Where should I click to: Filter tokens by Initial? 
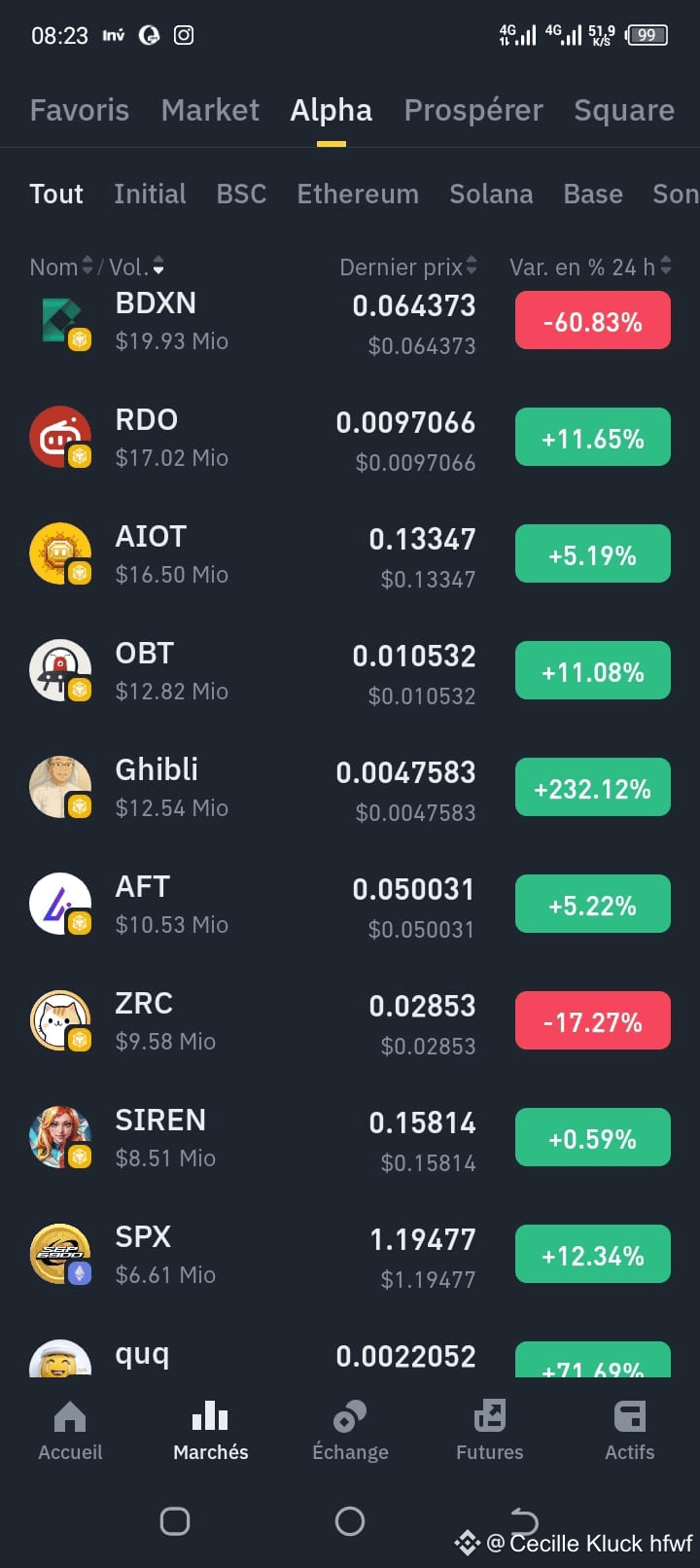150,195
